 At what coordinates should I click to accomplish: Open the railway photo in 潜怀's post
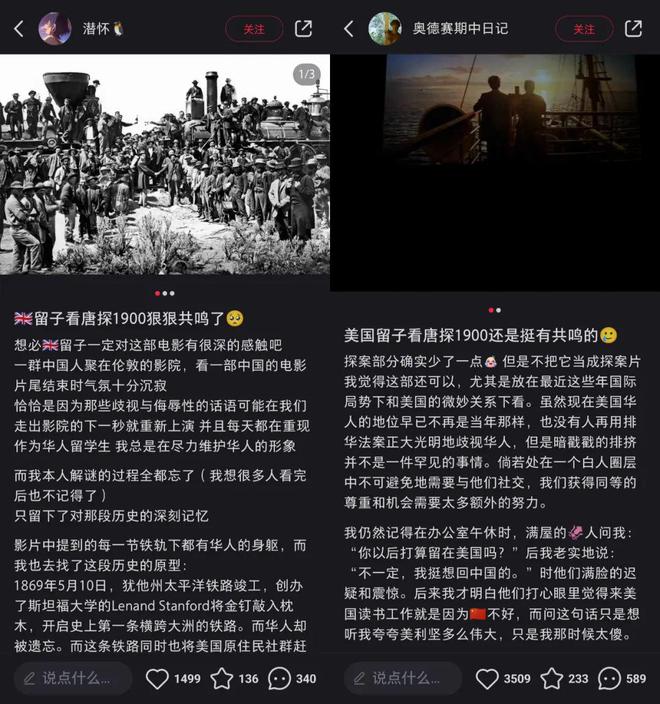tap(165, 165)
